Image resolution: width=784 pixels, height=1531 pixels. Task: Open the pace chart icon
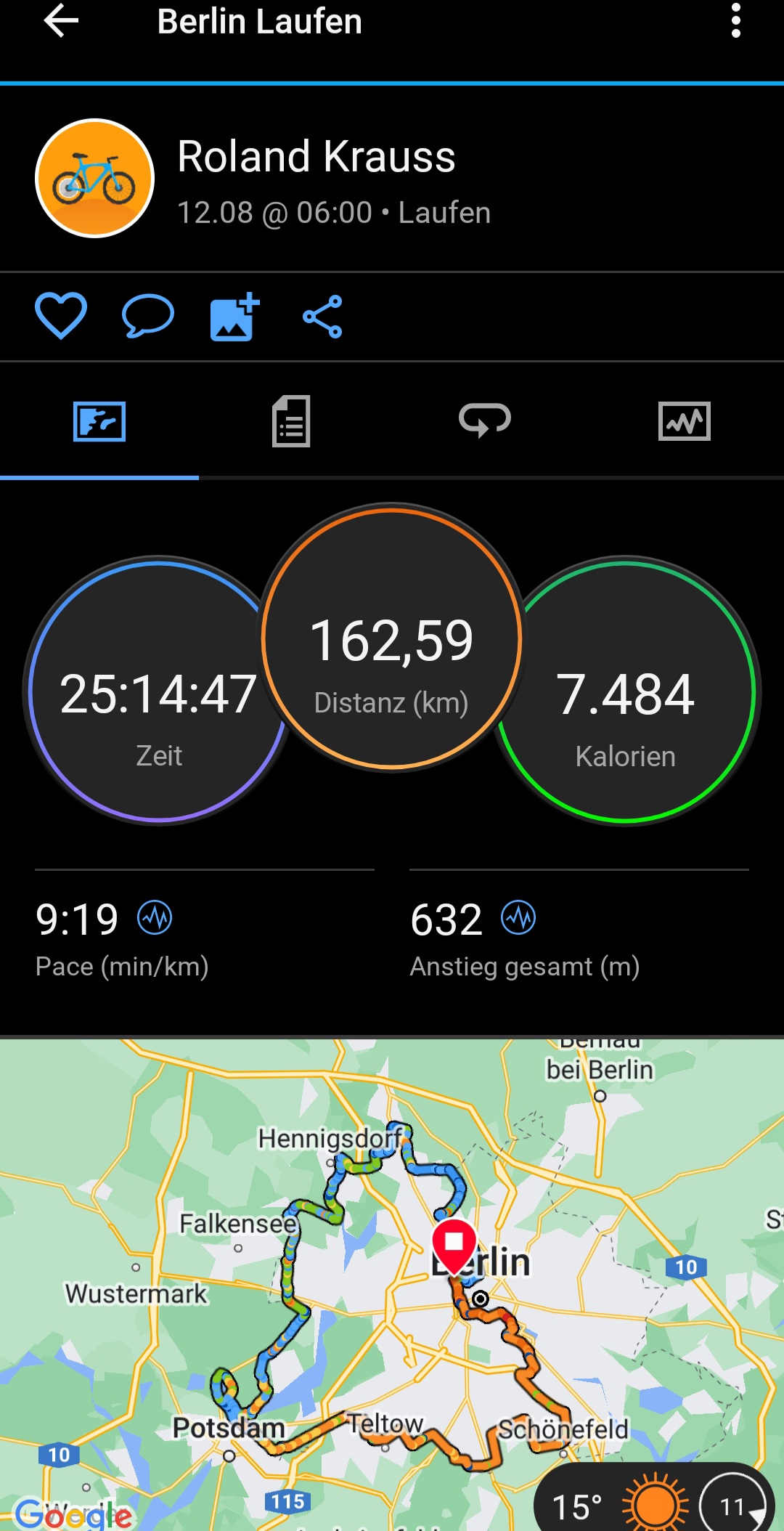coord(155,918)
